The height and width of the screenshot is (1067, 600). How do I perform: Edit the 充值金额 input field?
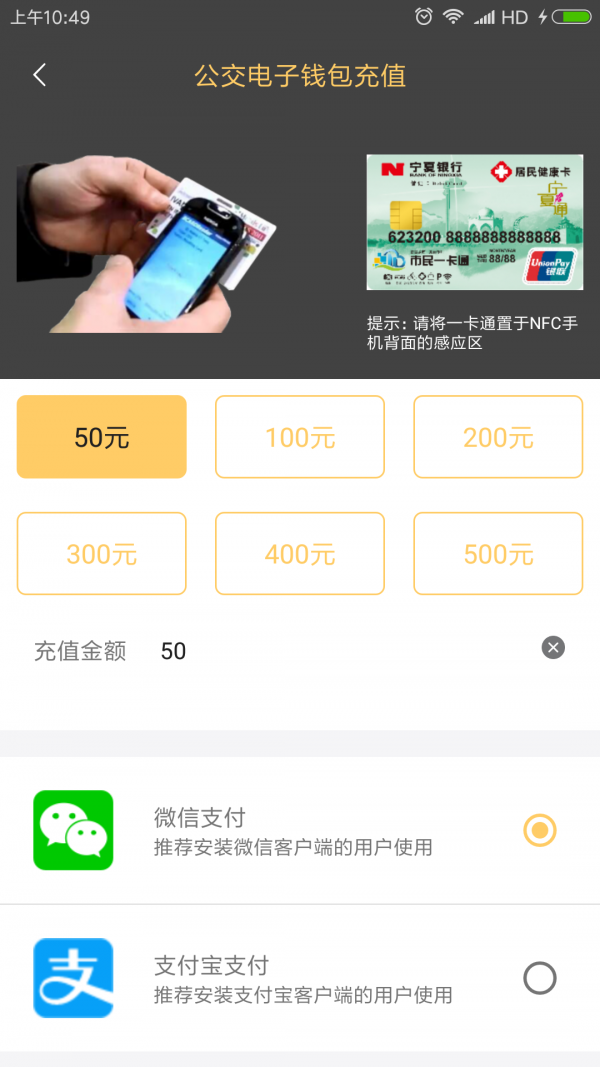pyautogui.click(x=340, y=651)
